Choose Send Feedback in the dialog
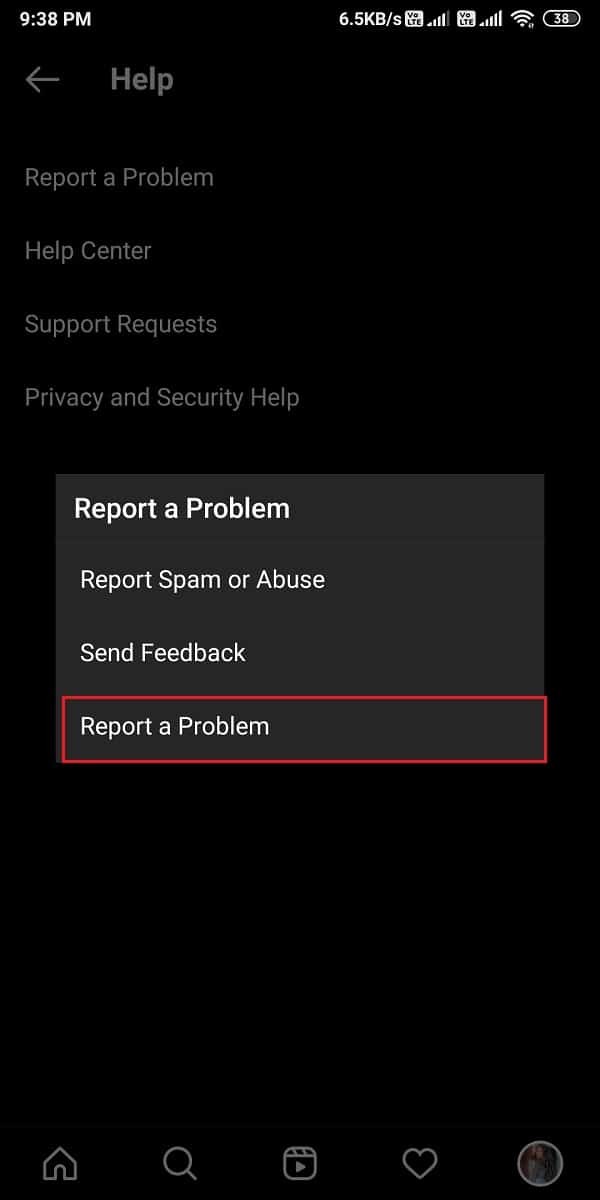Image resolution: width=600 pixels, height=1200 pixels. 163,653
